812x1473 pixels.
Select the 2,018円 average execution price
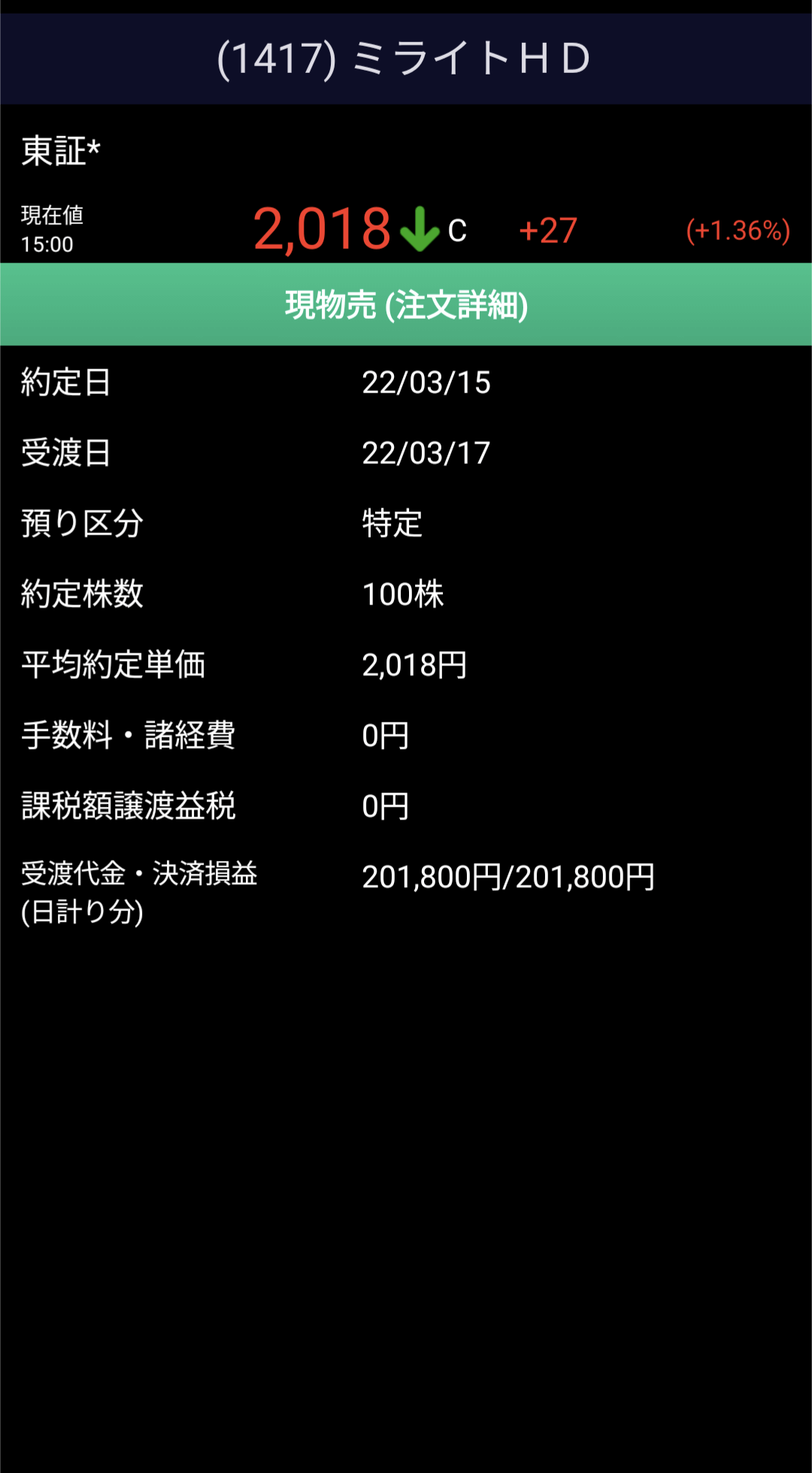pyautogui.click(x=414, y=664)
